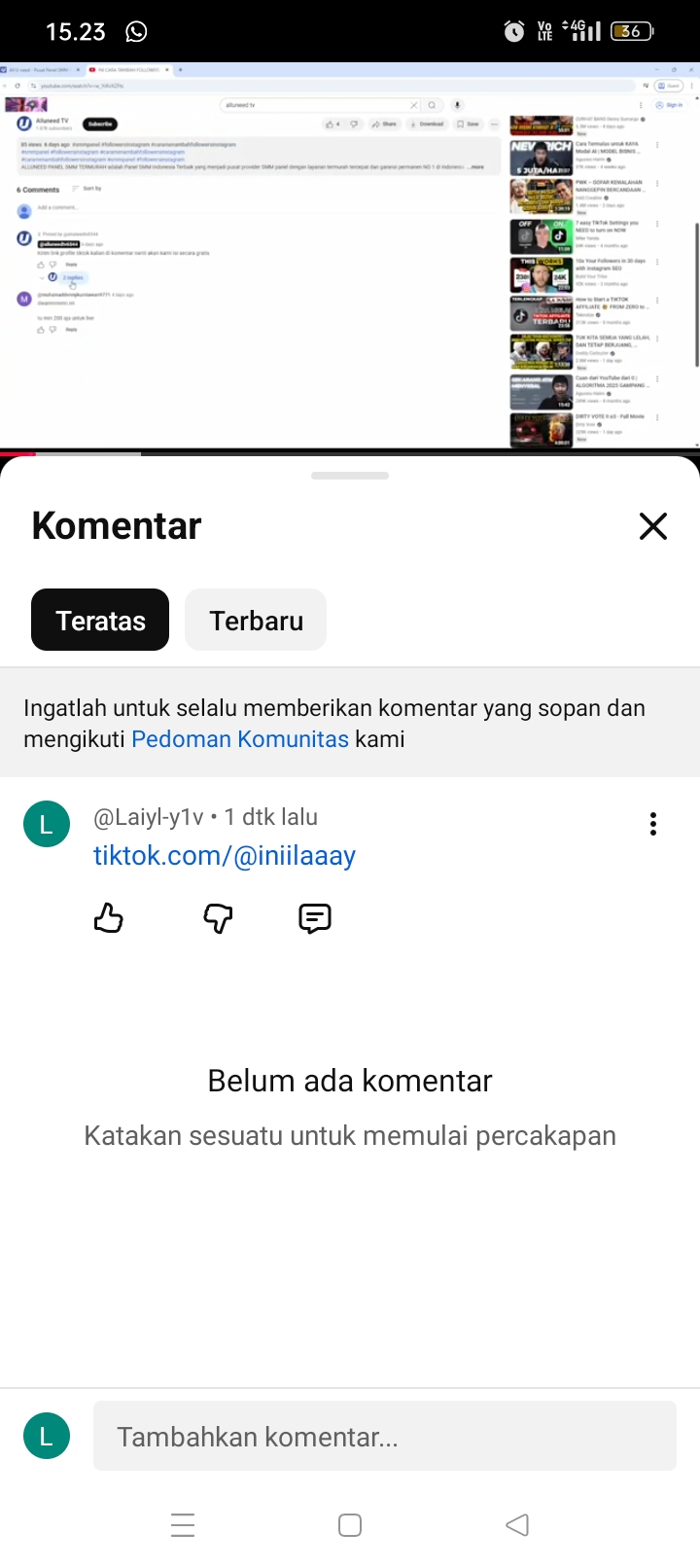Like the comment by @Laiyl-y1v
The image size is (700, 1568).
point(109,918)
